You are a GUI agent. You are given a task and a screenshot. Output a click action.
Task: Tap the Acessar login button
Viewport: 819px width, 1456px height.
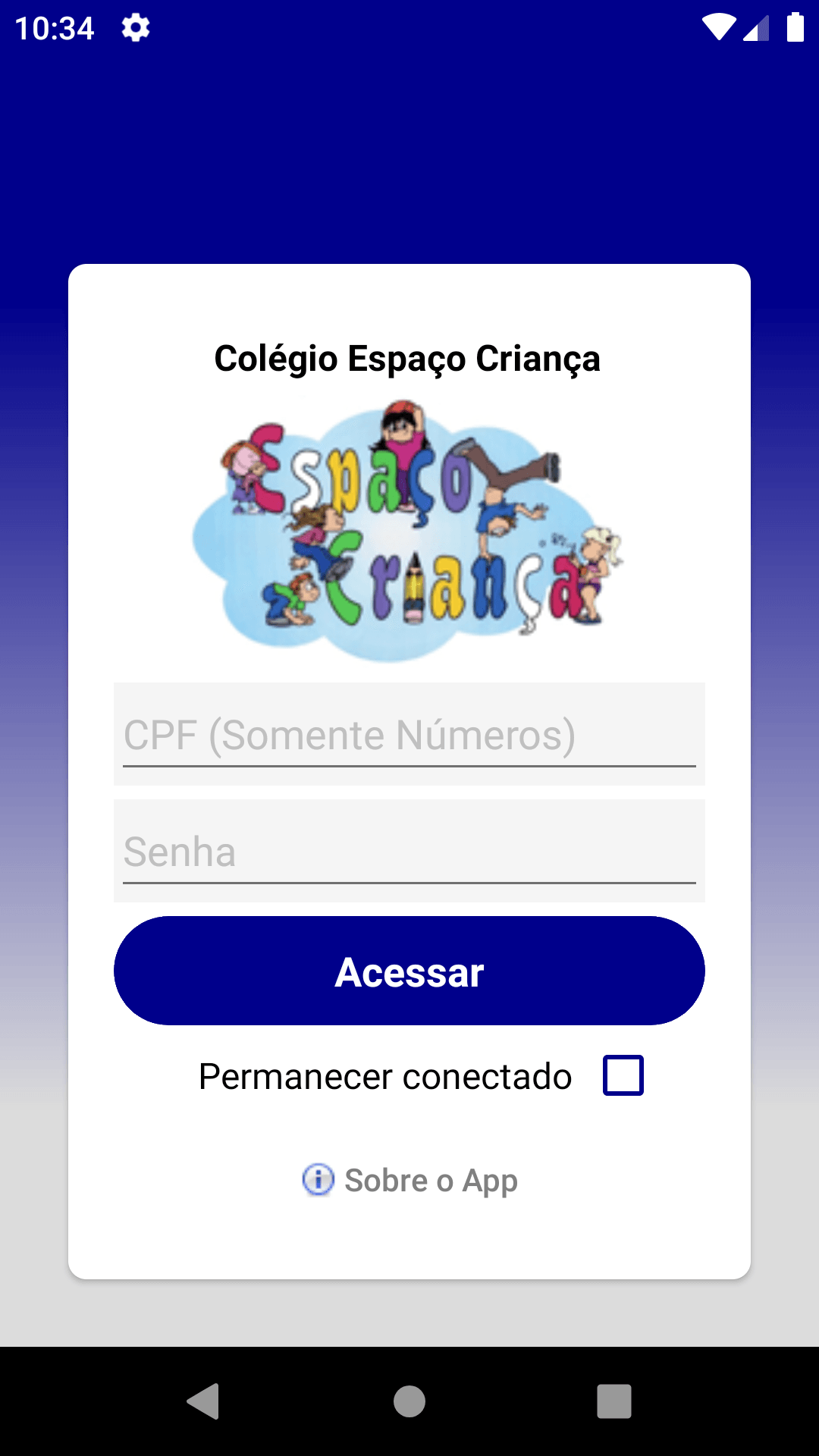409,971
